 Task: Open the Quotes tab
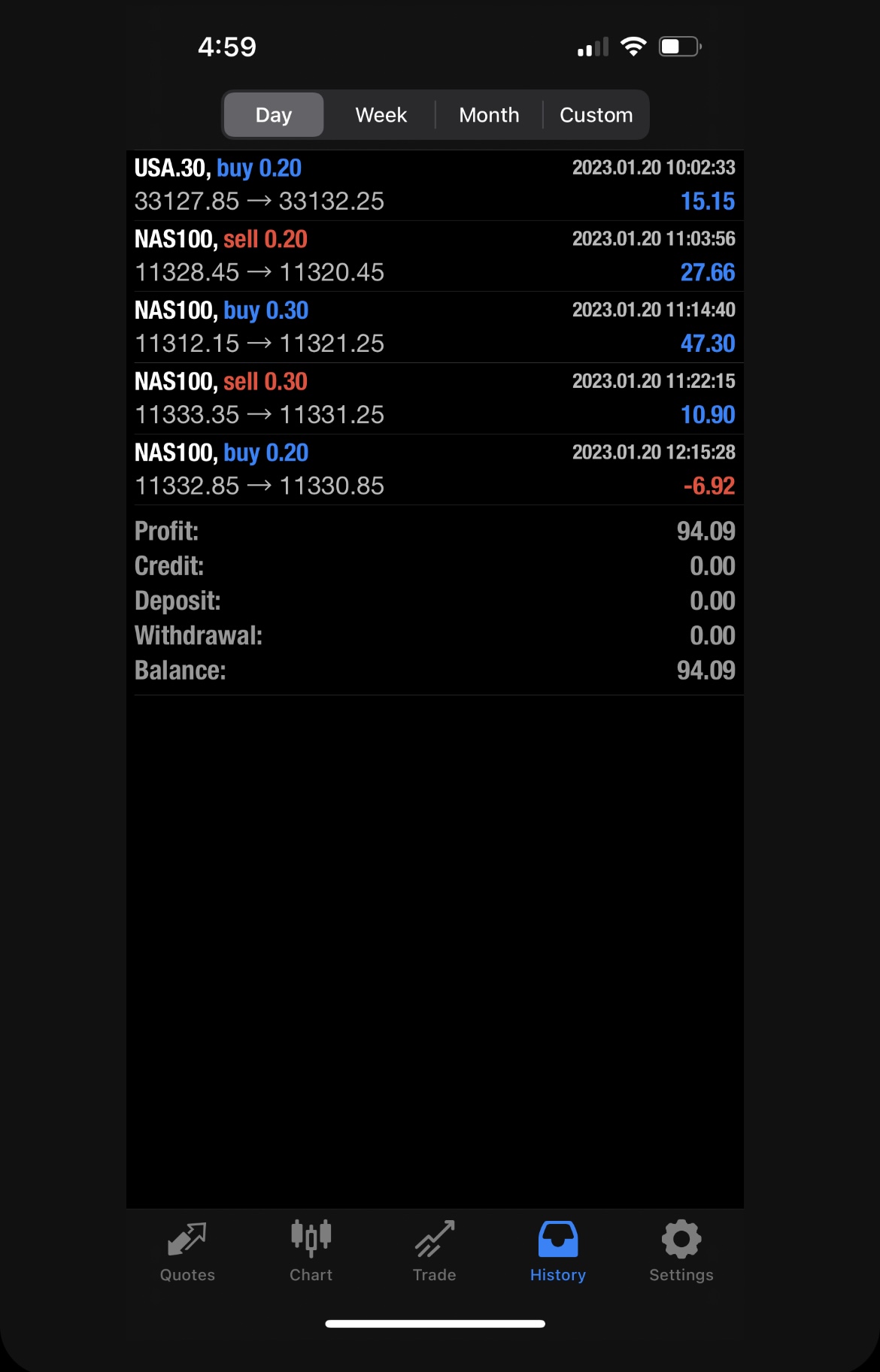click(x=187, y=1252)
